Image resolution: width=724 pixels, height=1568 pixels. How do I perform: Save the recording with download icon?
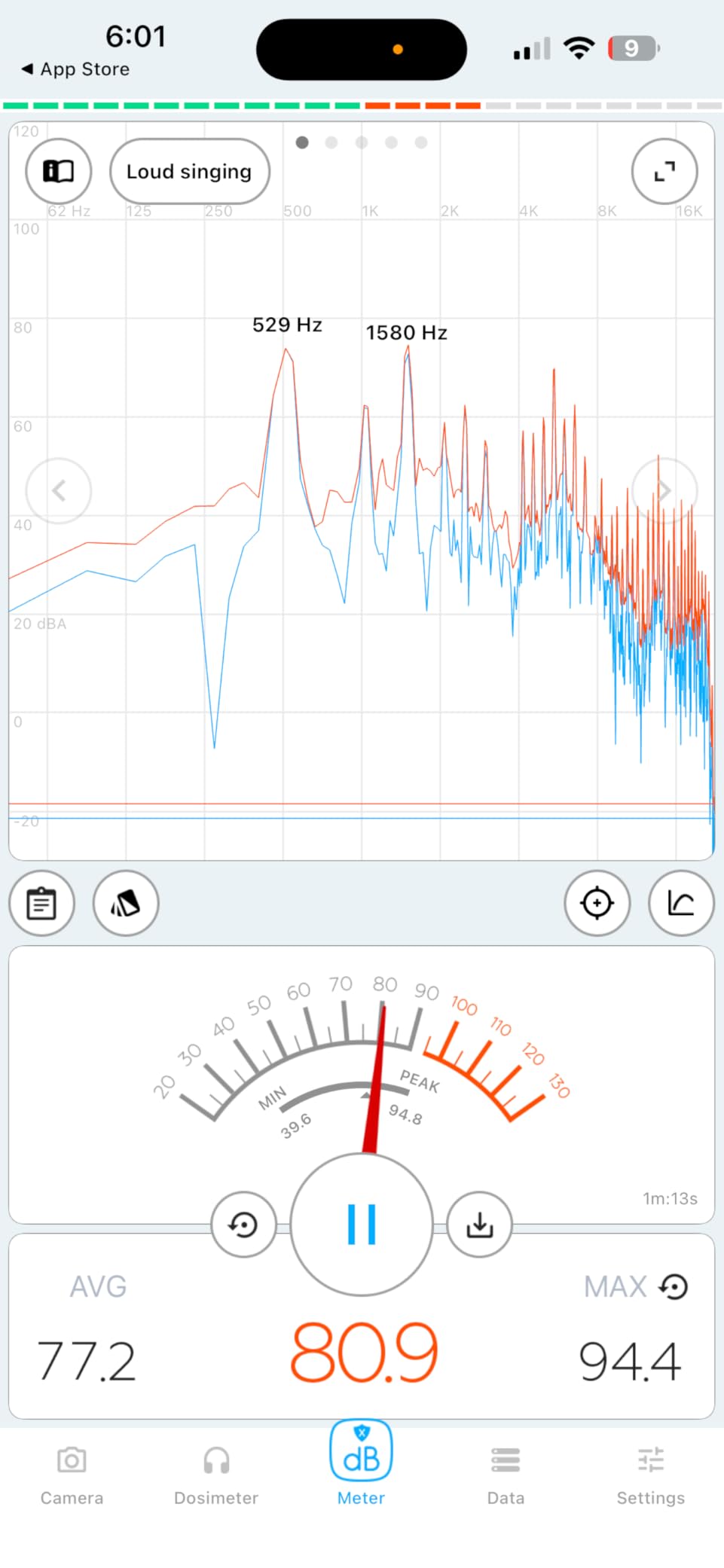pos(480,1225)
